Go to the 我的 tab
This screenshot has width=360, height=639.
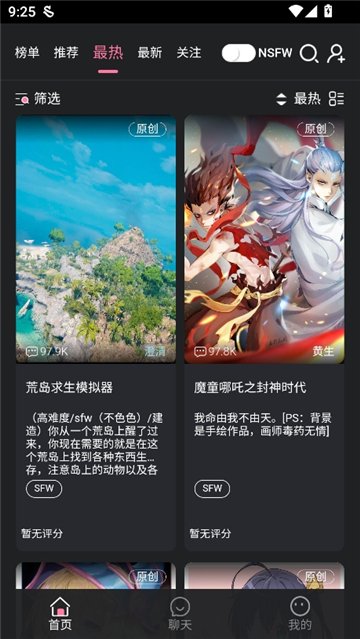coord(300,613)
